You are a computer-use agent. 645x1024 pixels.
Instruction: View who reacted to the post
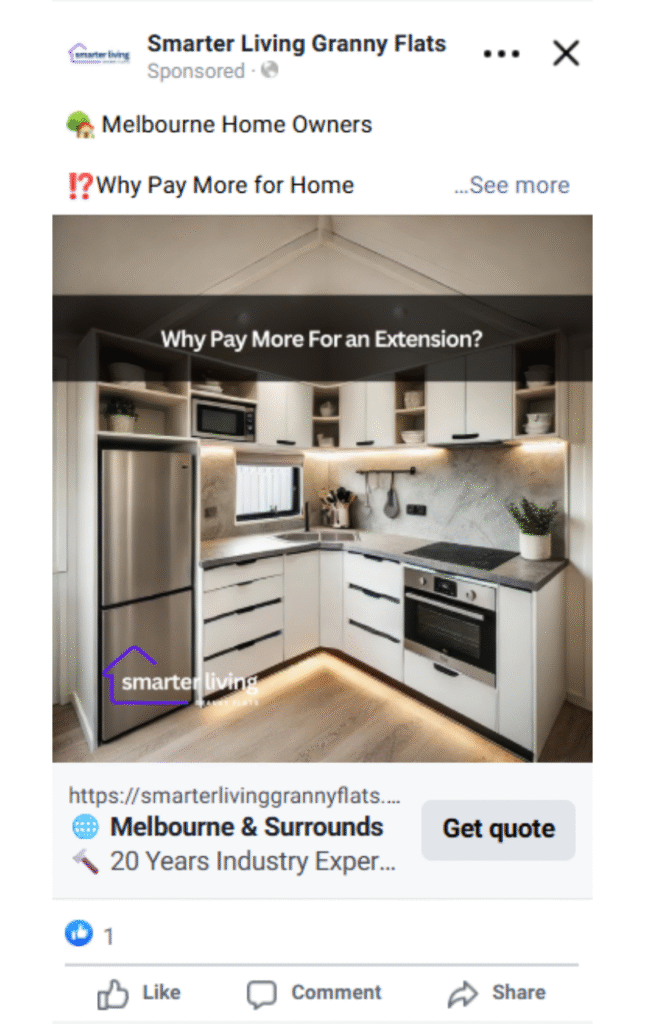(x=90, y=935)
